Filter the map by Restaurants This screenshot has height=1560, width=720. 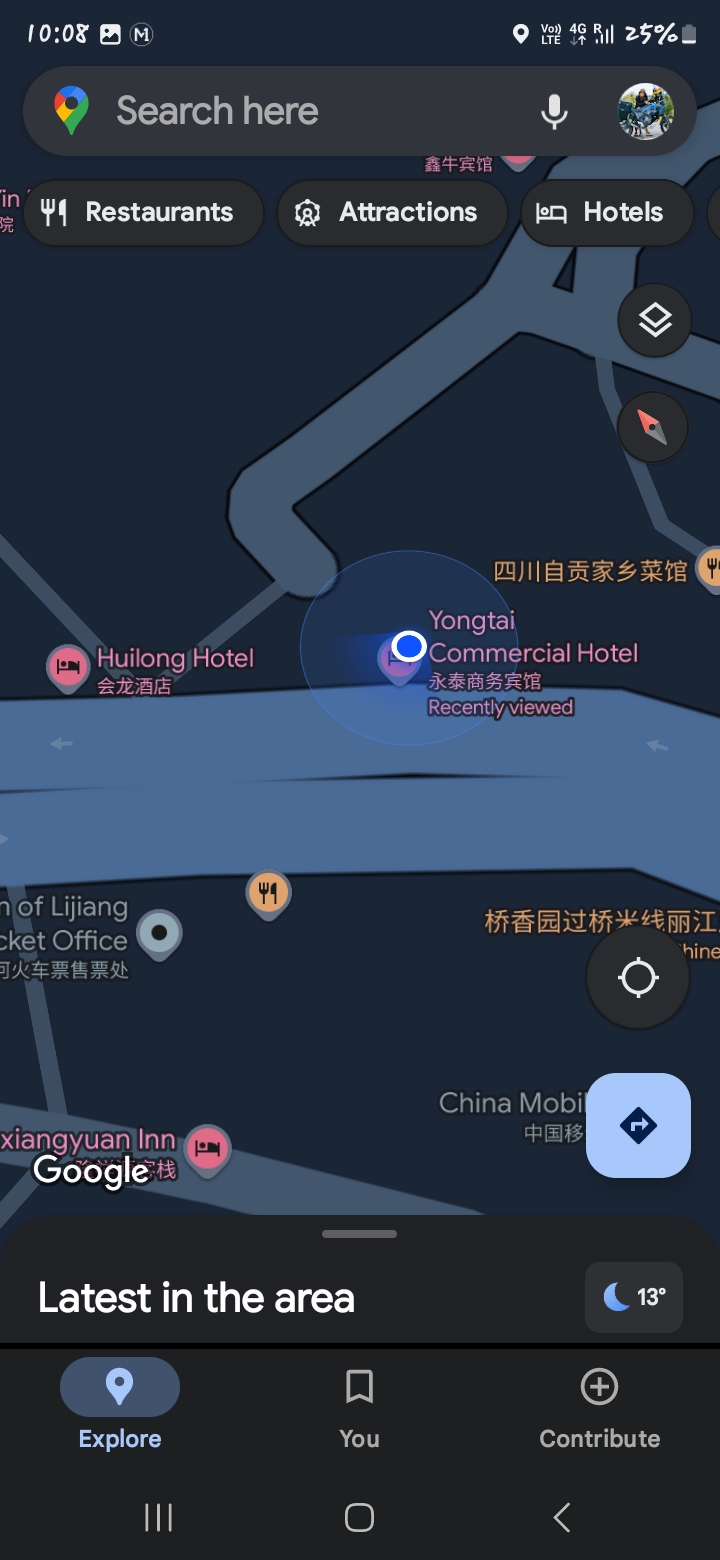(x=142, y=212)
